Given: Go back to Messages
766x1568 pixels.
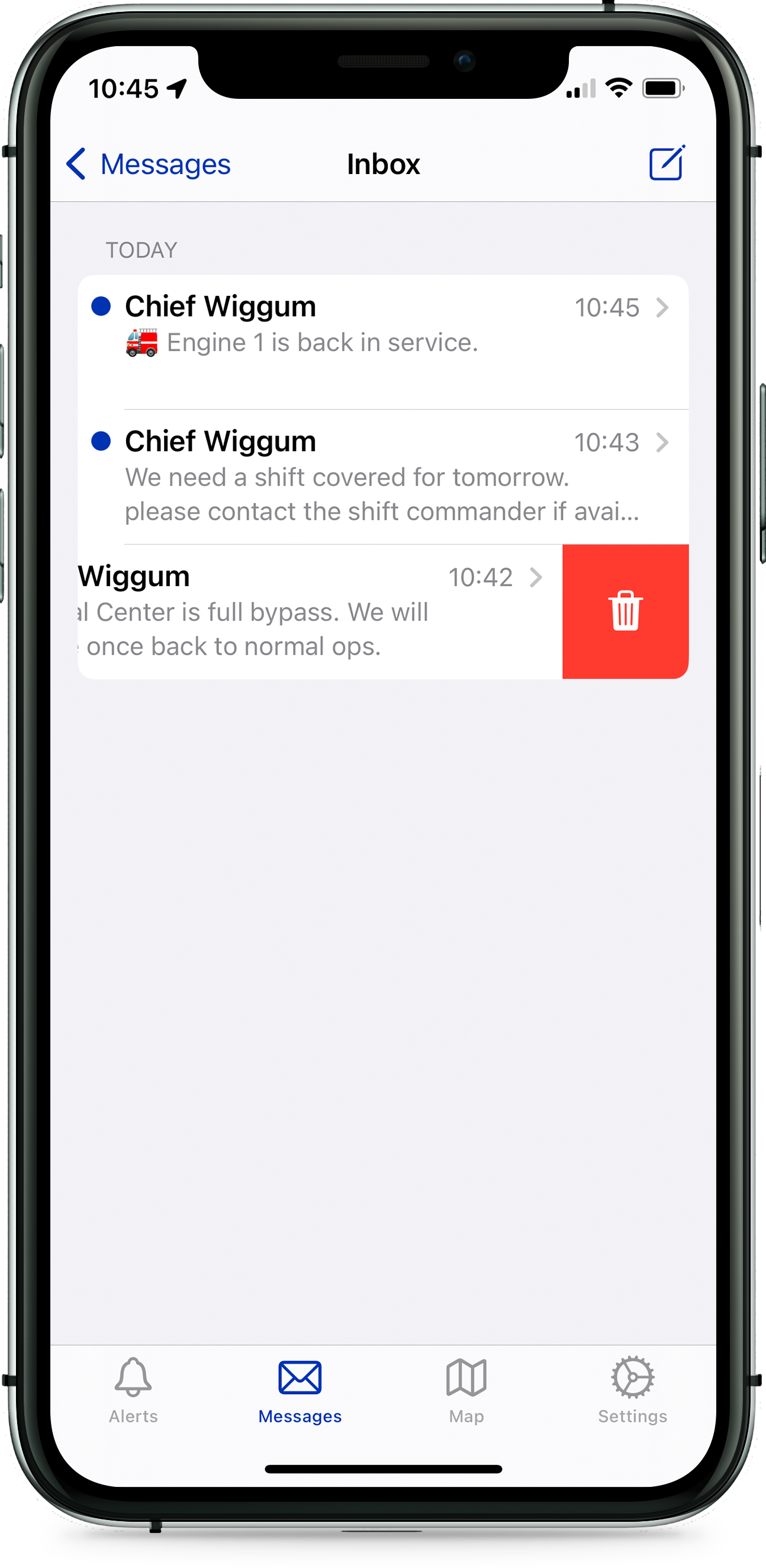Looking at the screenshot, I should (149, 165).
